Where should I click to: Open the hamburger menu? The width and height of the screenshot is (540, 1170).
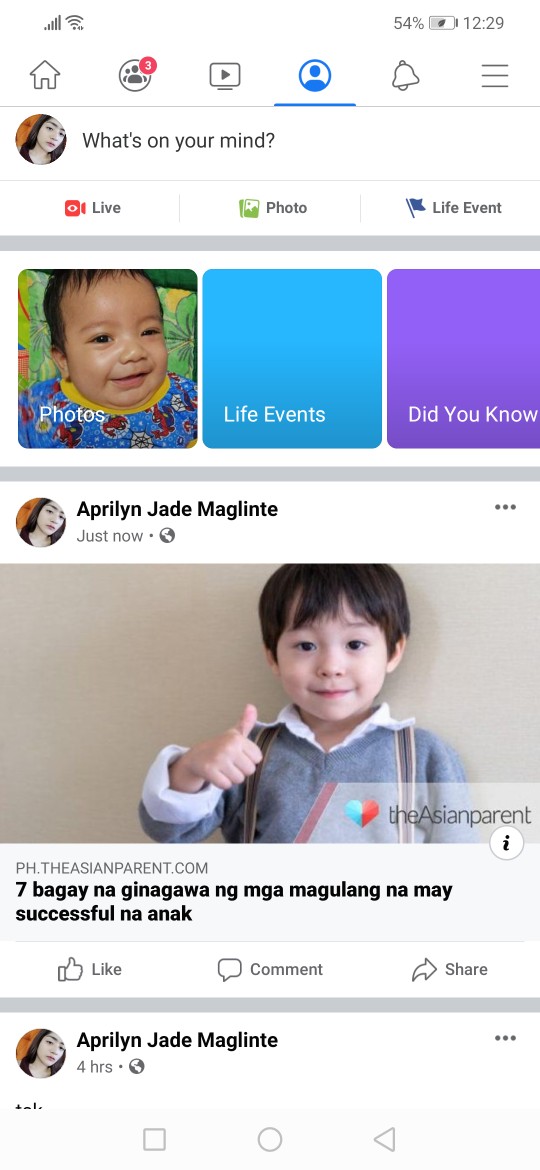[495, 75]
